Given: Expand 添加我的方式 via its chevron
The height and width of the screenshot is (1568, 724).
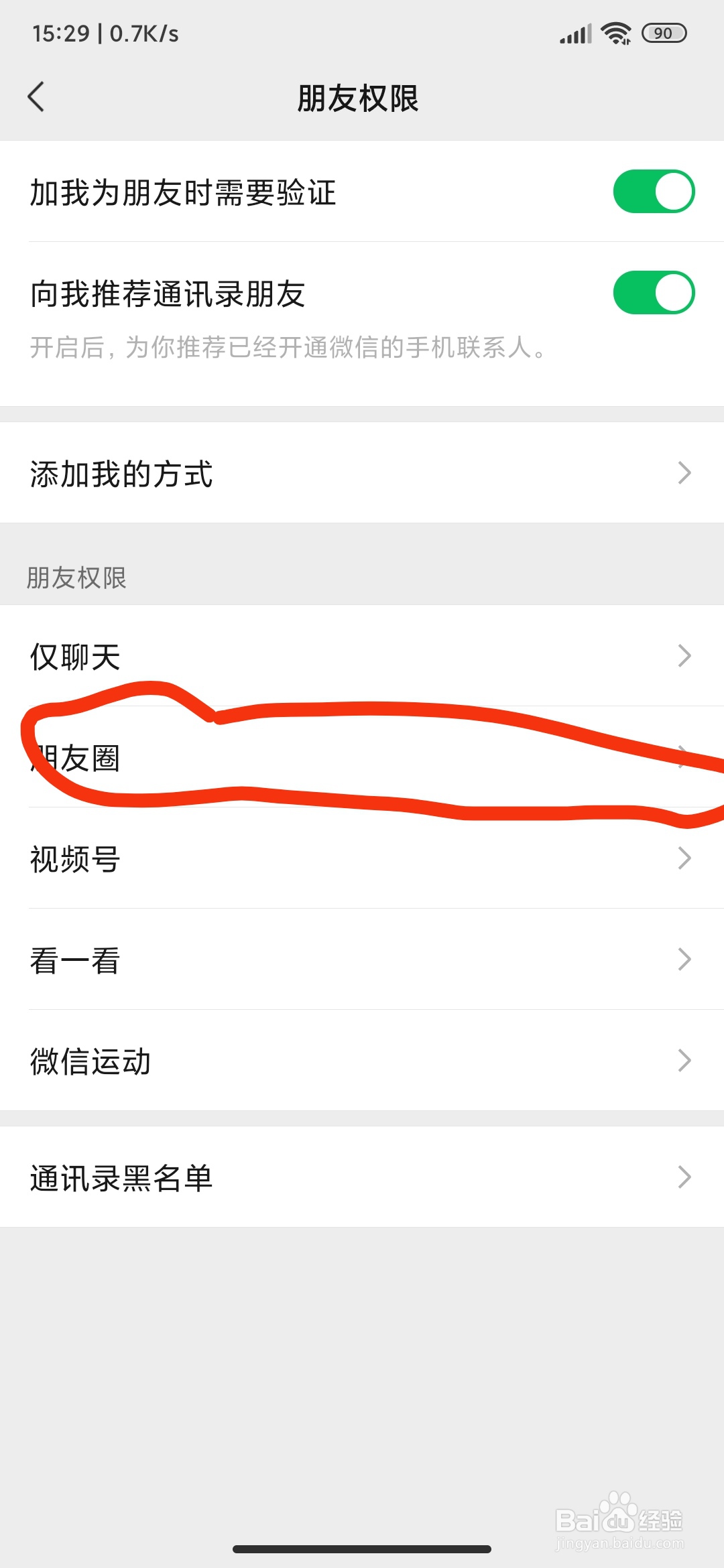Looking at the screenshot, I should coord(684,473).
